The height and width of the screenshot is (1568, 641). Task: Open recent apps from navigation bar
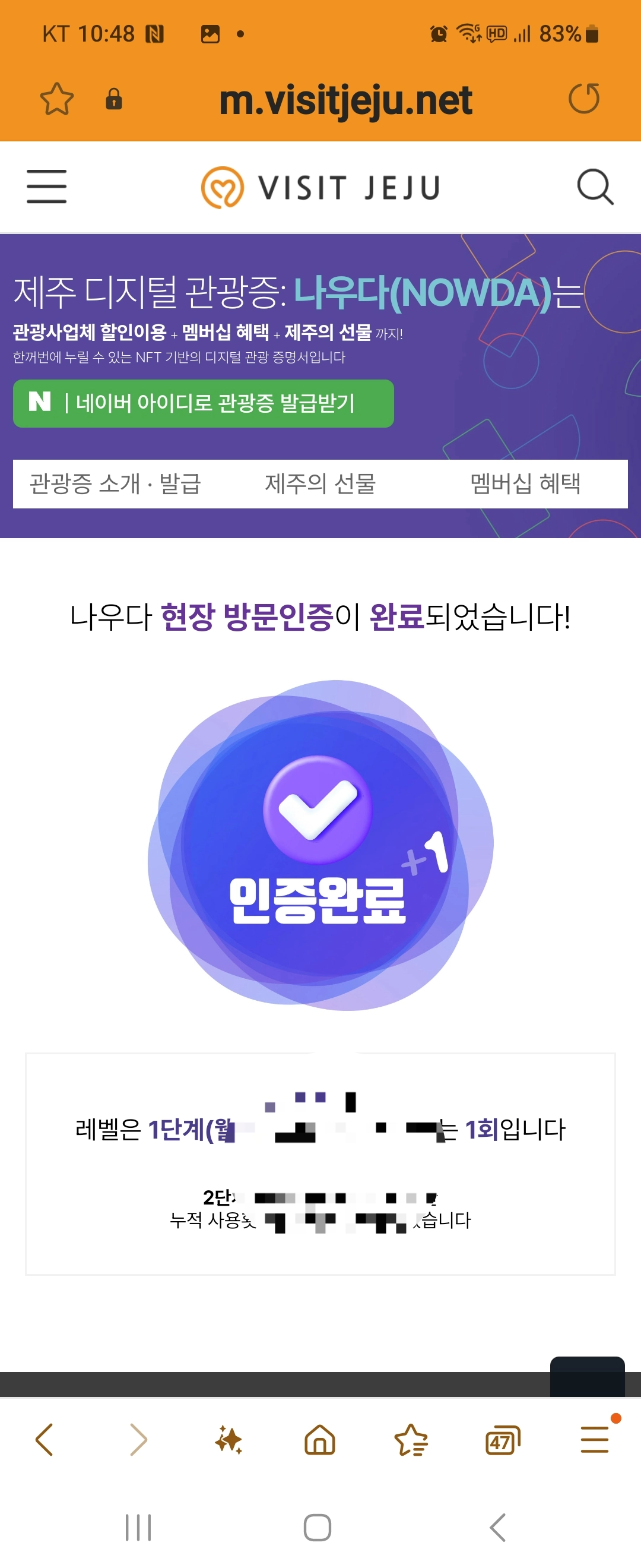coord(138,1527)
